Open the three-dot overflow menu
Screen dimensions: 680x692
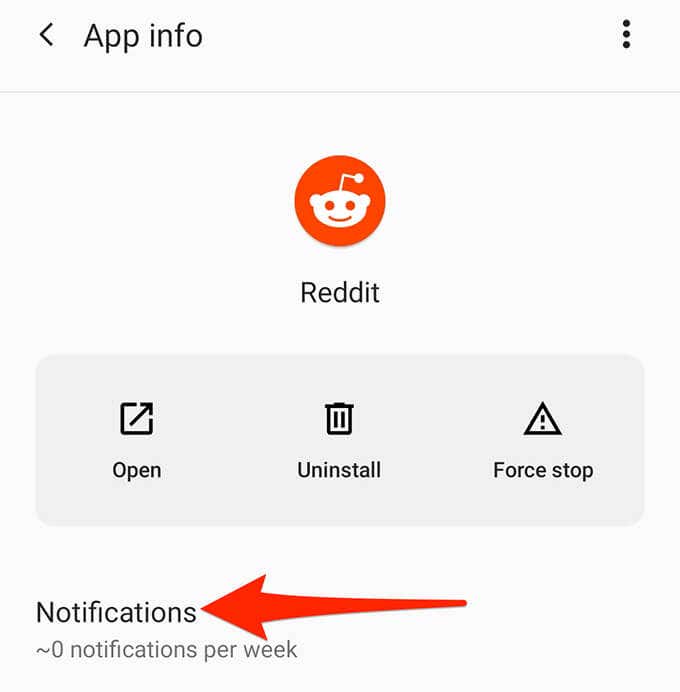[x=626, y=36]
